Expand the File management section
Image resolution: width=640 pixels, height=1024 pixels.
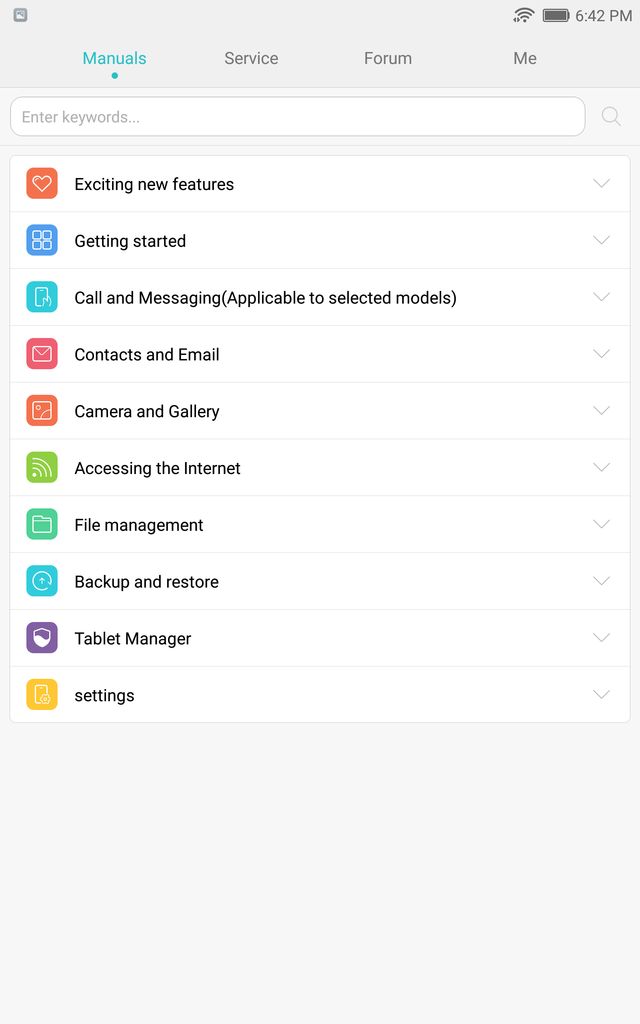(x=320, y=525)
